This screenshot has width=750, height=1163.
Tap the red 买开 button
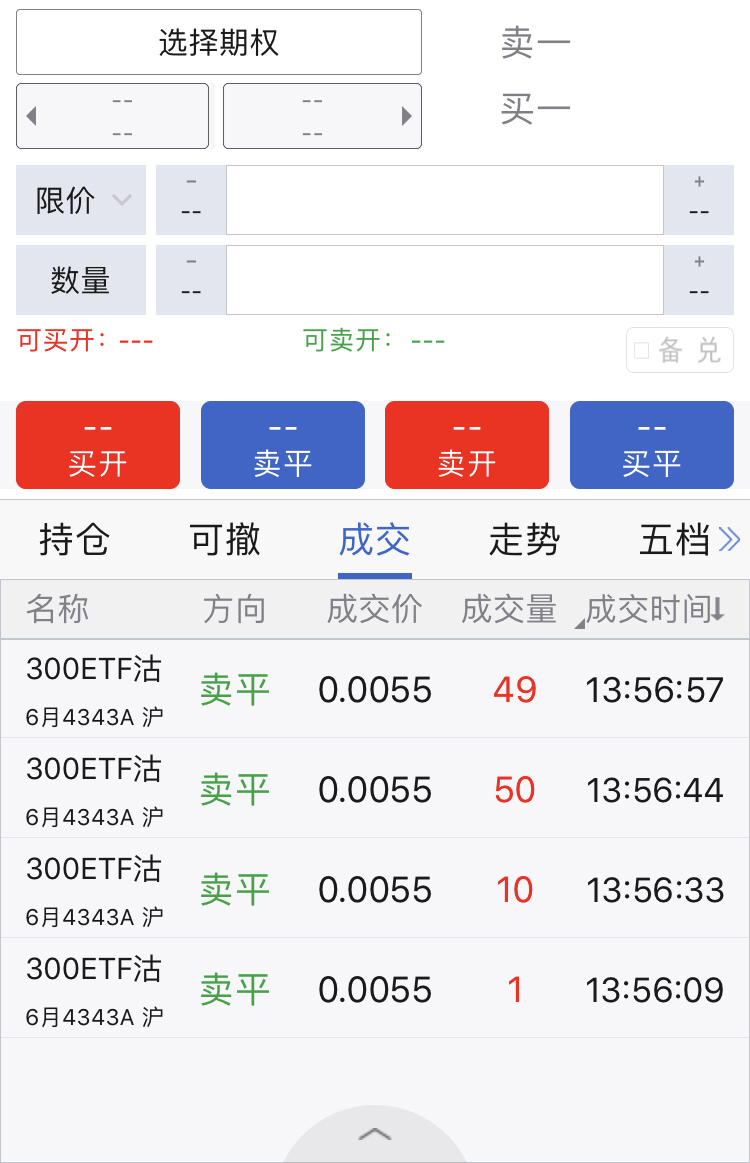(98, 445)
